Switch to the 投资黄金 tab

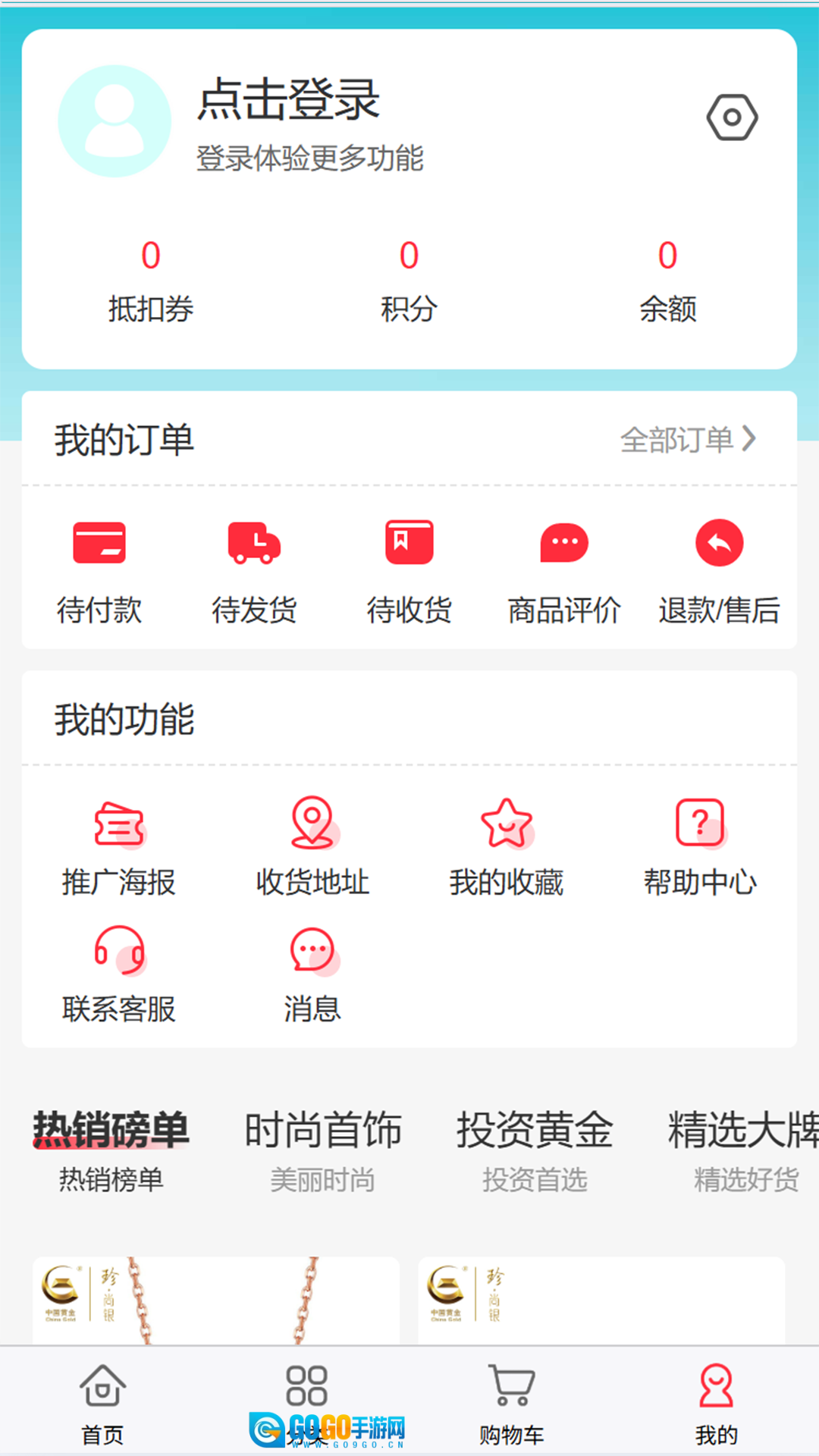pyautogui.click(x=535, y=1150)
